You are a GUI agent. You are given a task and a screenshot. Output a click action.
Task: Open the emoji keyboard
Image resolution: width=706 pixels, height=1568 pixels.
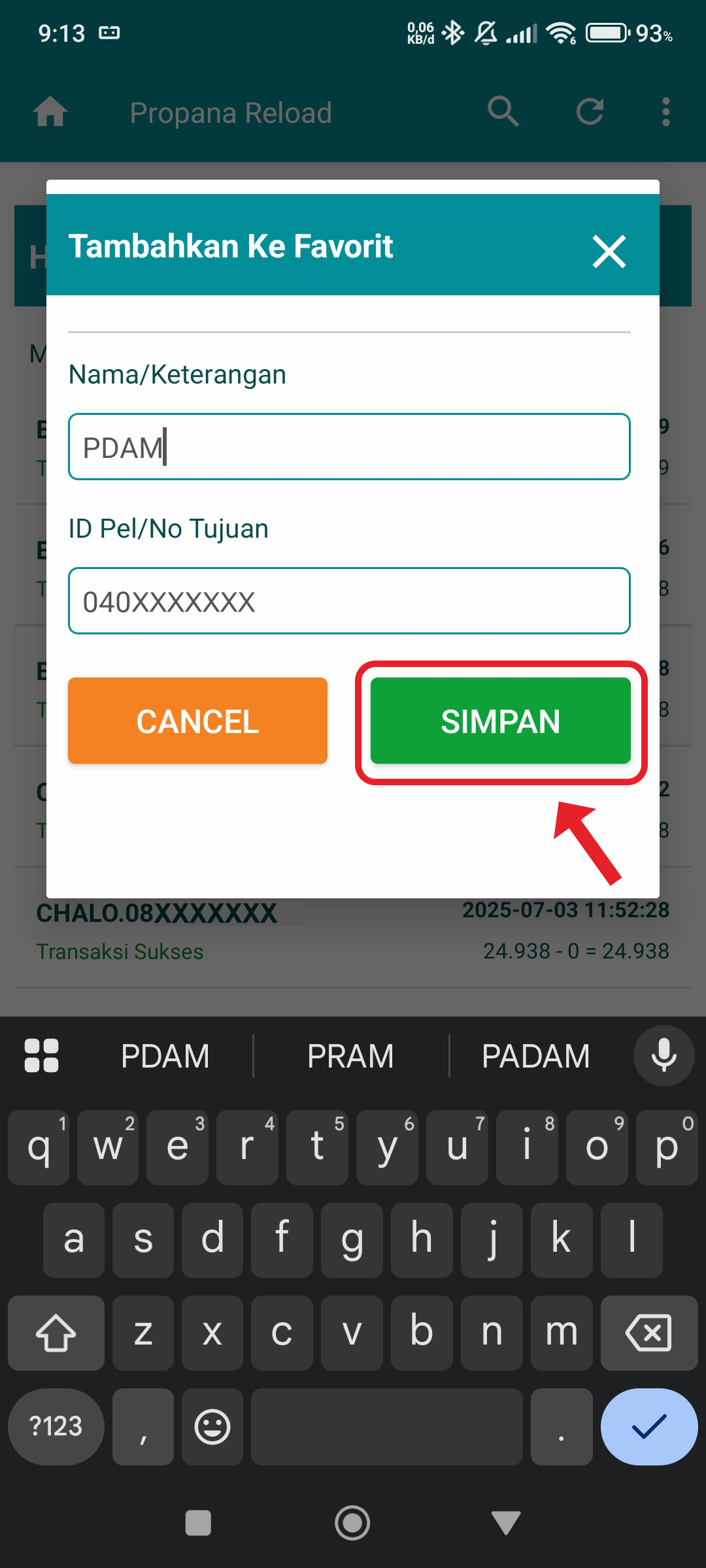[212, 1426]
